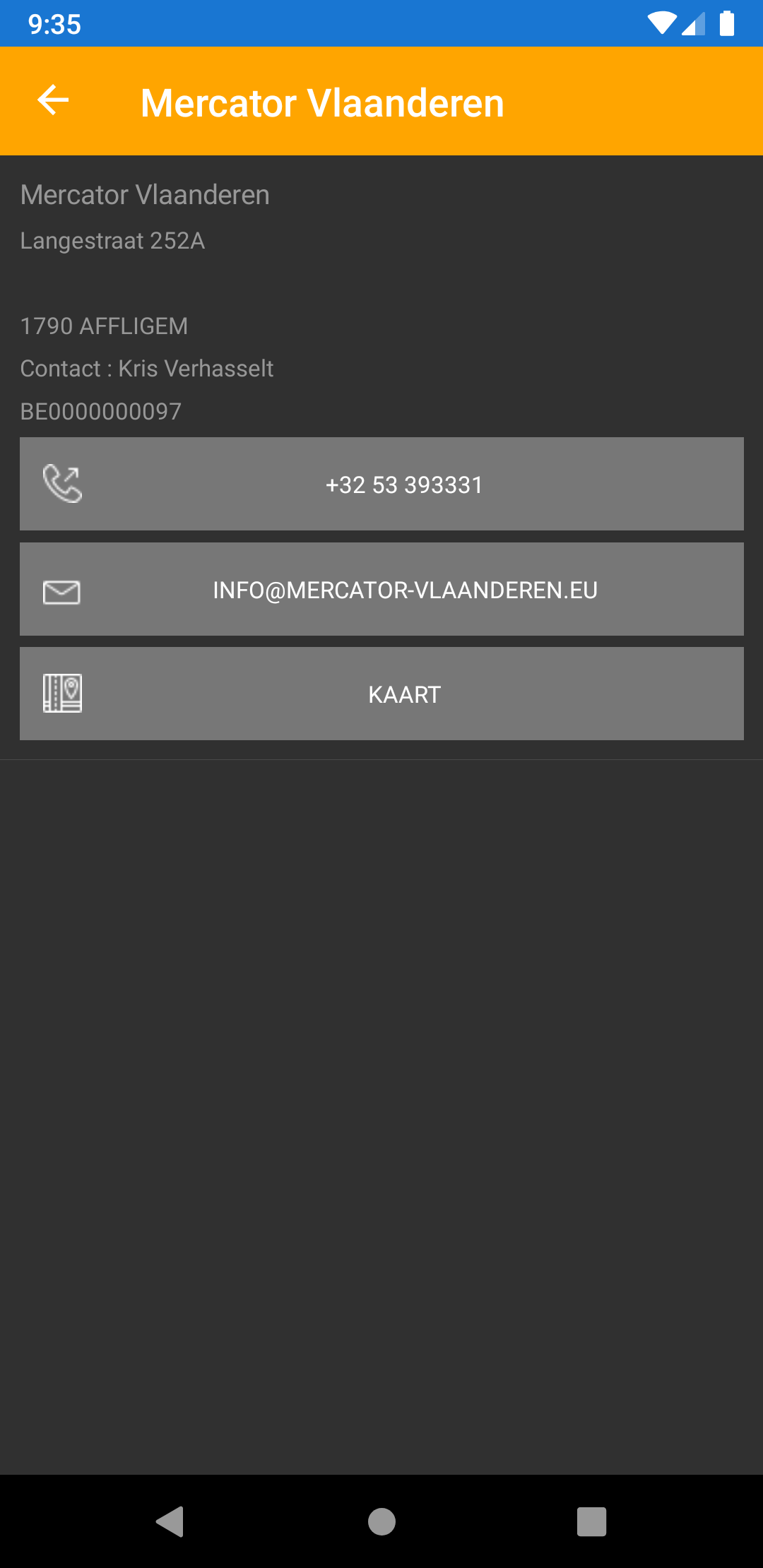This screenshot has height=1568, width=763.
Task: Email INFO@MERCATOR-VLAANDEREN.EU
Action: point(381,589)
